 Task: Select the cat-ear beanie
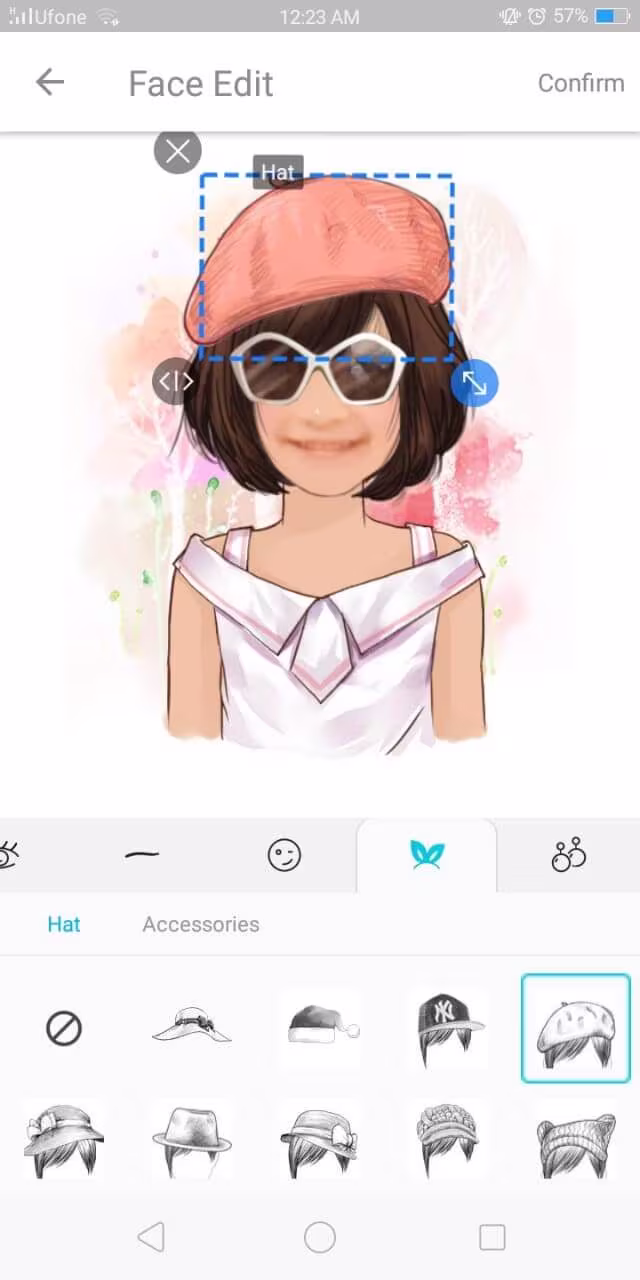point(575,1140)
